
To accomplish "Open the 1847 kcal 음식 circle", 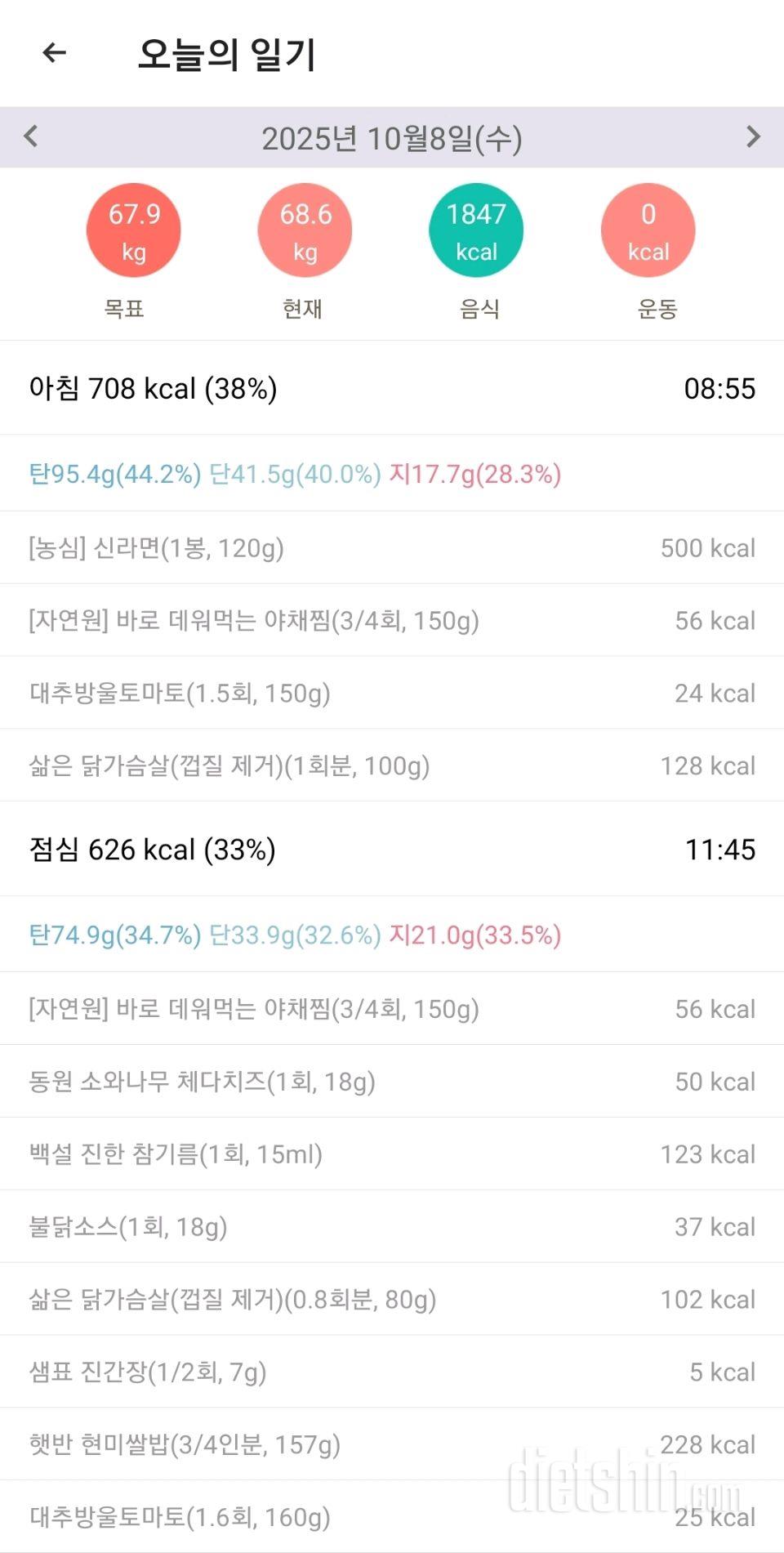I will click(476, 230).
